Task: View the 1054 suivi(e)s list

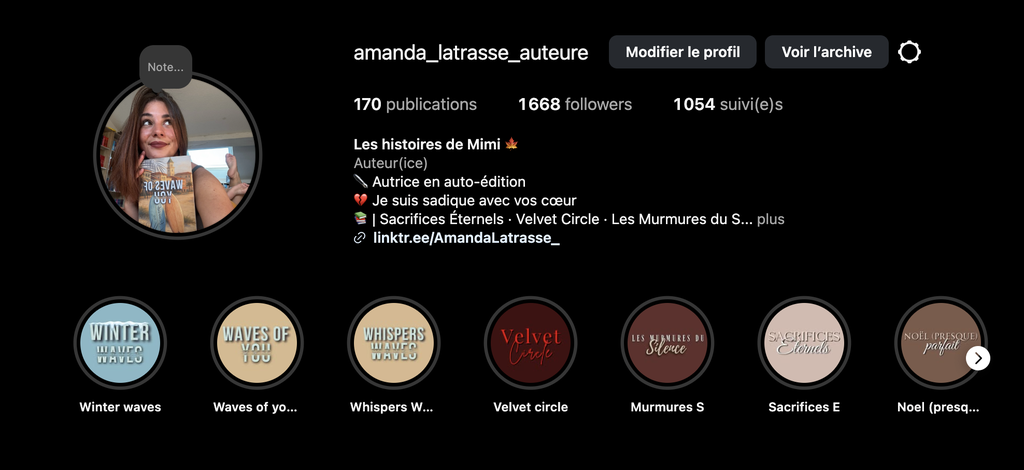Action: 727,104
